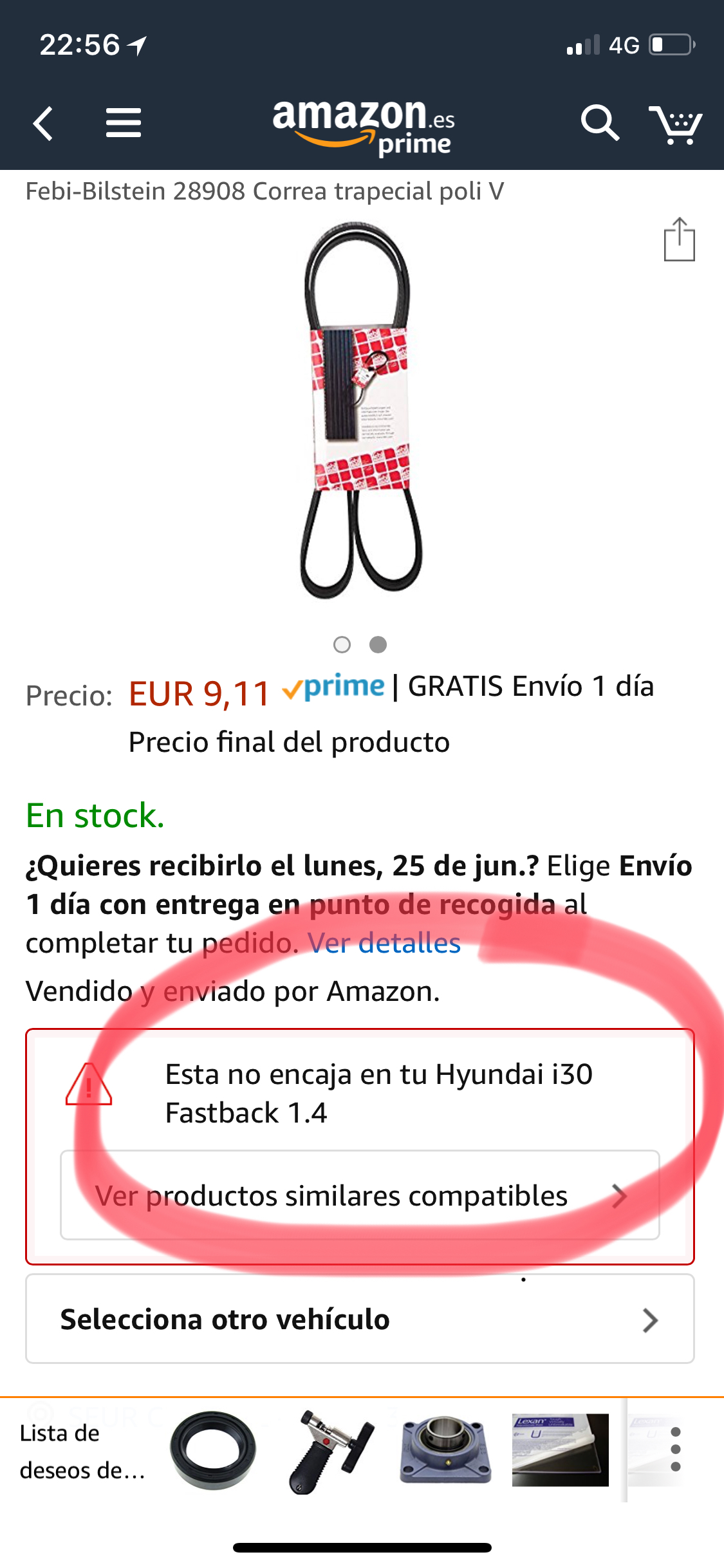724x1568 pixels.
Task: Open the shopping cart
Action: pos(674,124)
